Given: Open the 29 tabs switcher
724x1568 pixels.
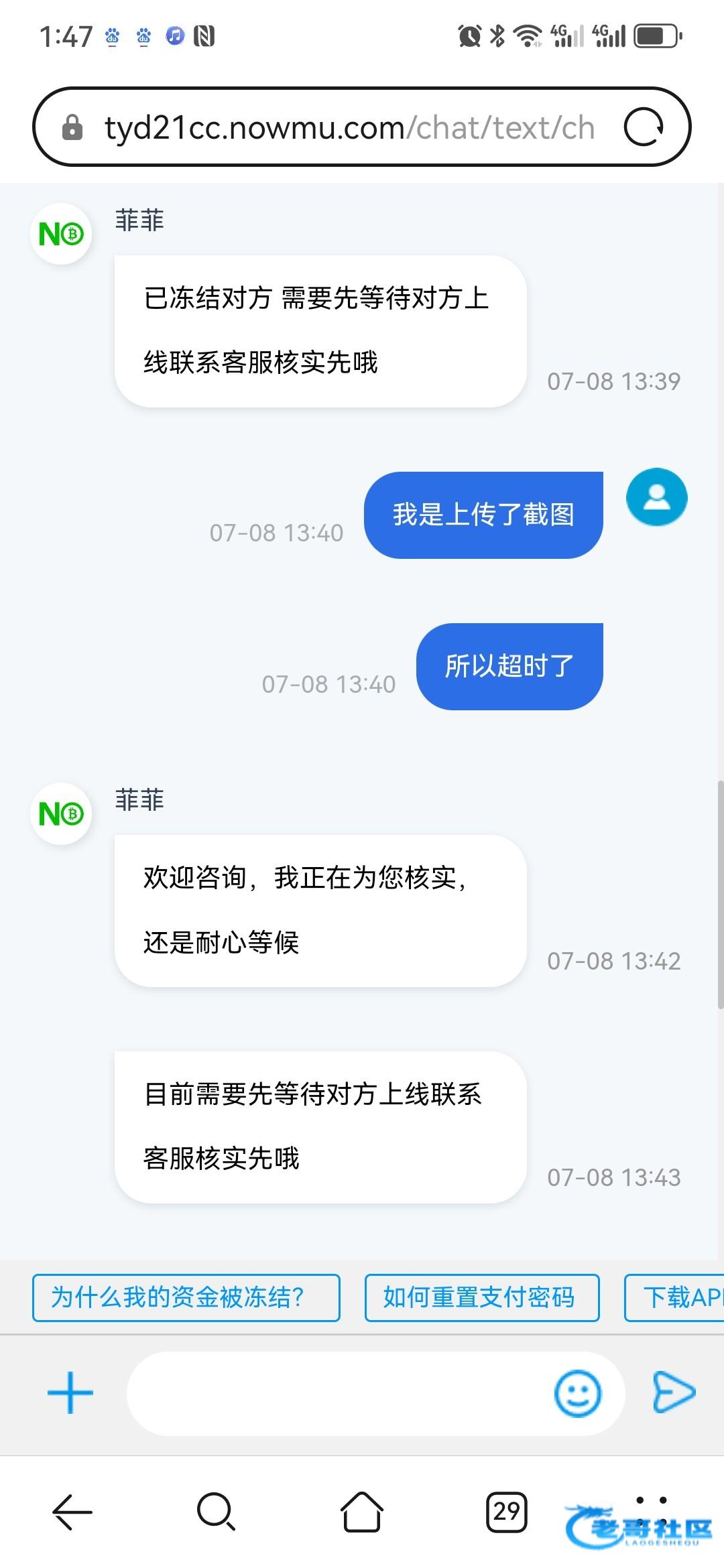Looking at the screenshot, I should point(506,1512).
